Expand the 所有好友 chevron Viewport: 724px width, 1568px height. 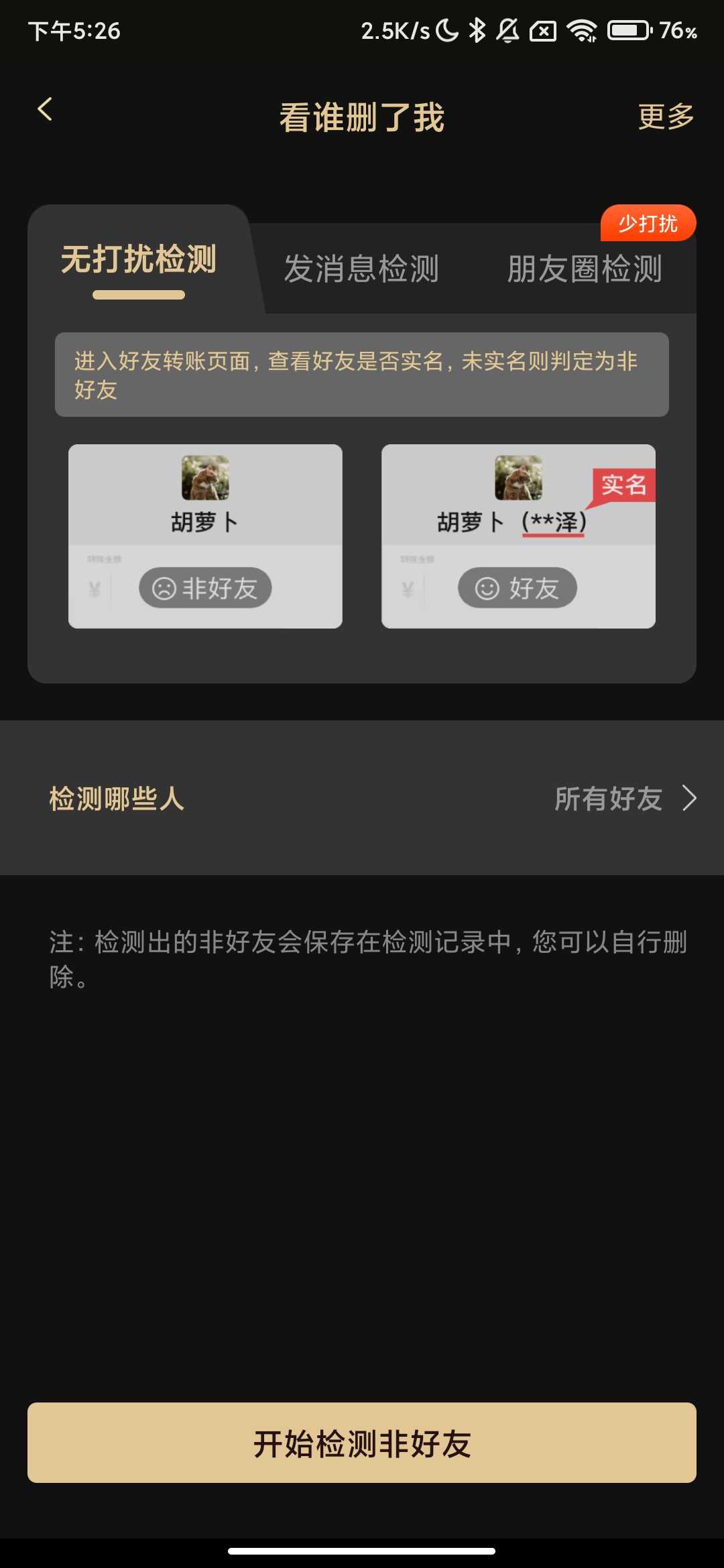689,799
